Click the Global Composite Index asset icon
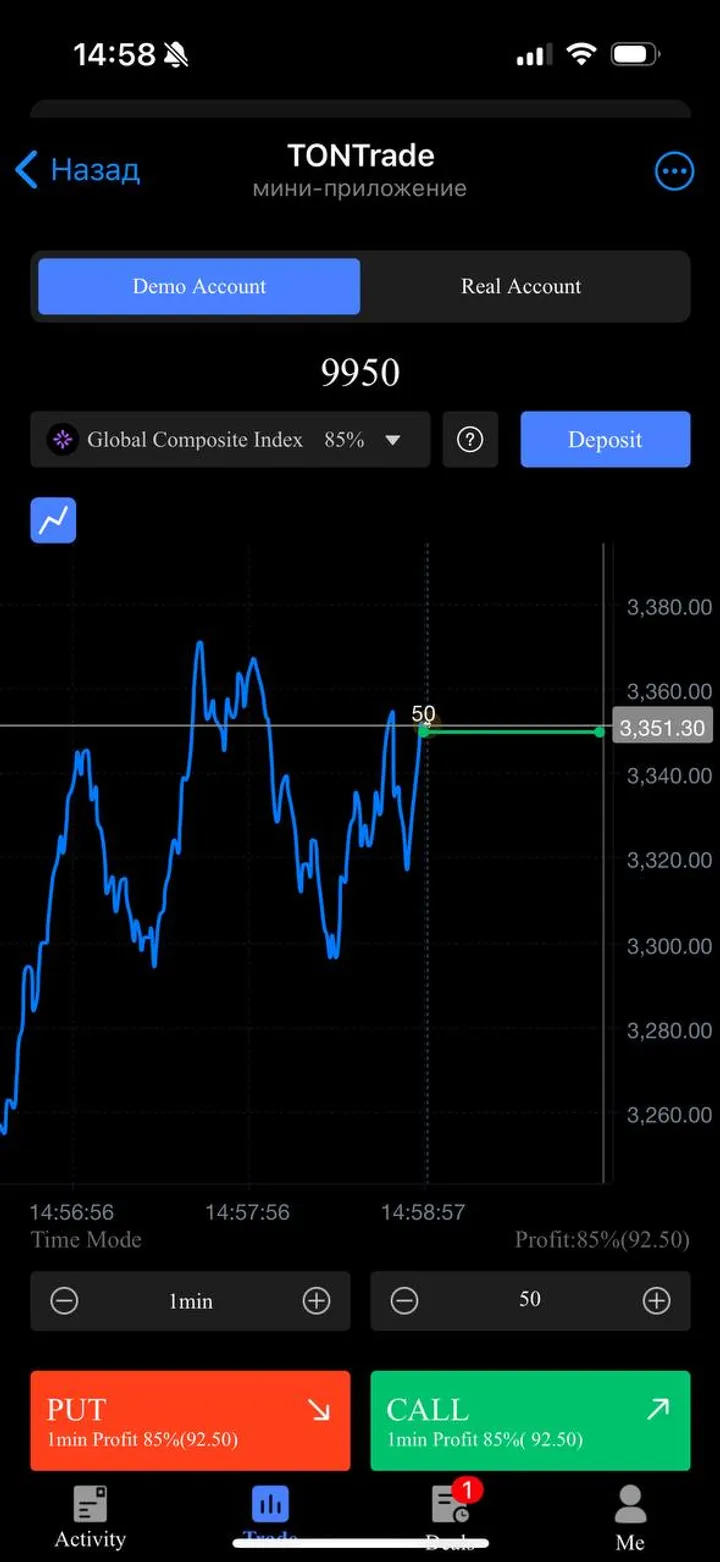The image size is (720, 1562). pos(60,439)
